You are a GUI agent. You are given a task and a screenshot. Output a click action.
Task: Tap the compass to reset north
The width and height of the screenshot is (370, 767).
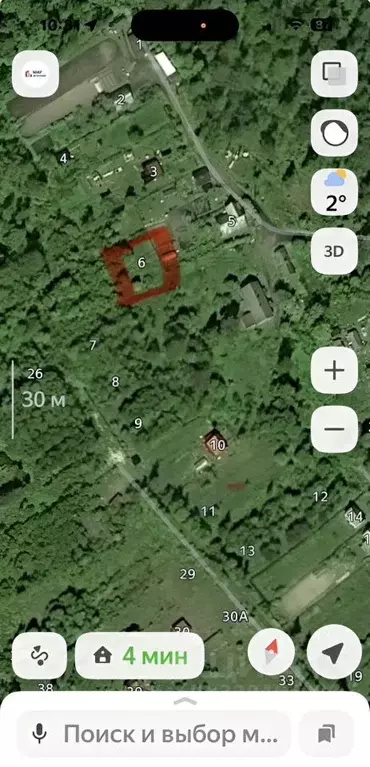(x=271, y=653)
